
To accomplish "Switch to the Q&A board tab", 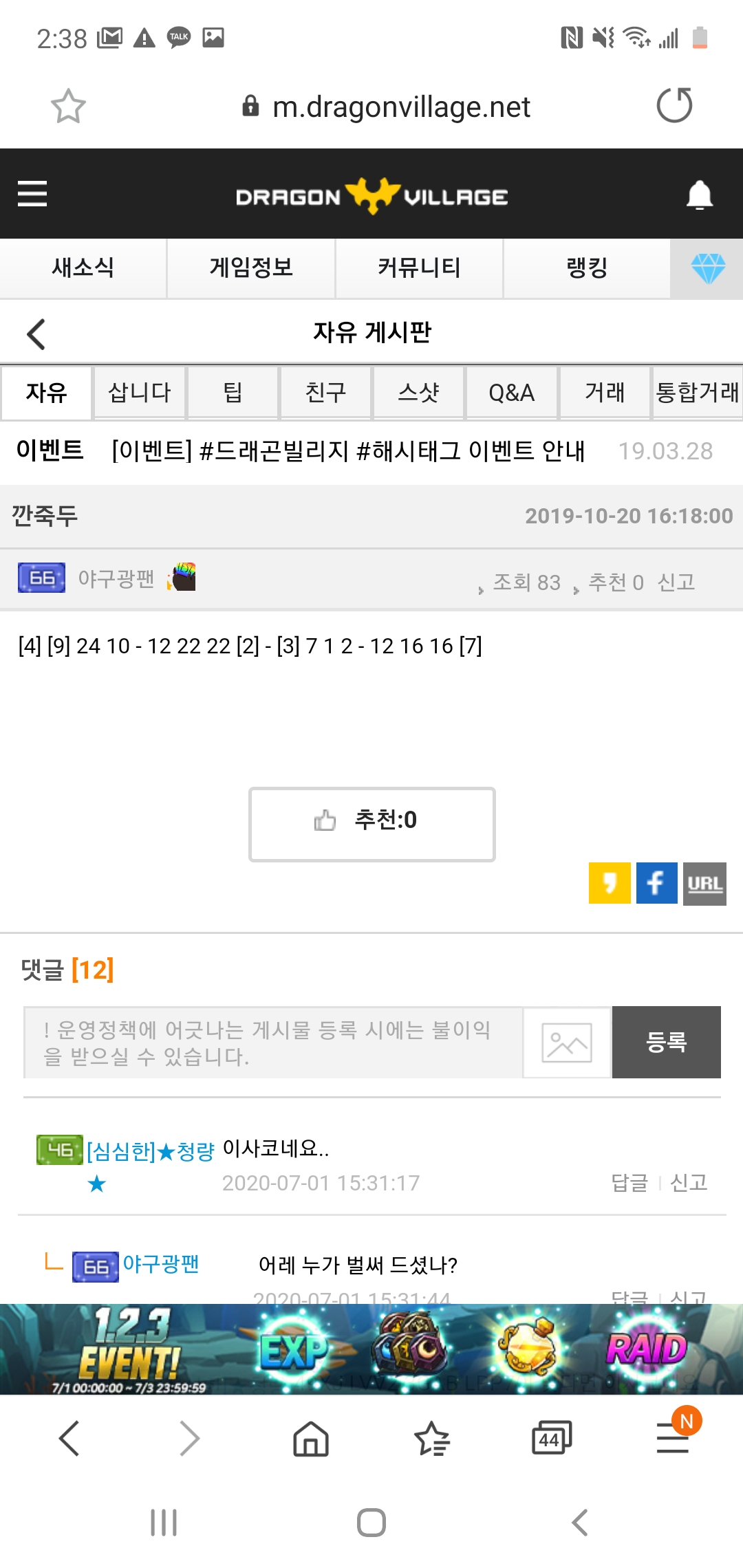I will [x=511, y=393].
